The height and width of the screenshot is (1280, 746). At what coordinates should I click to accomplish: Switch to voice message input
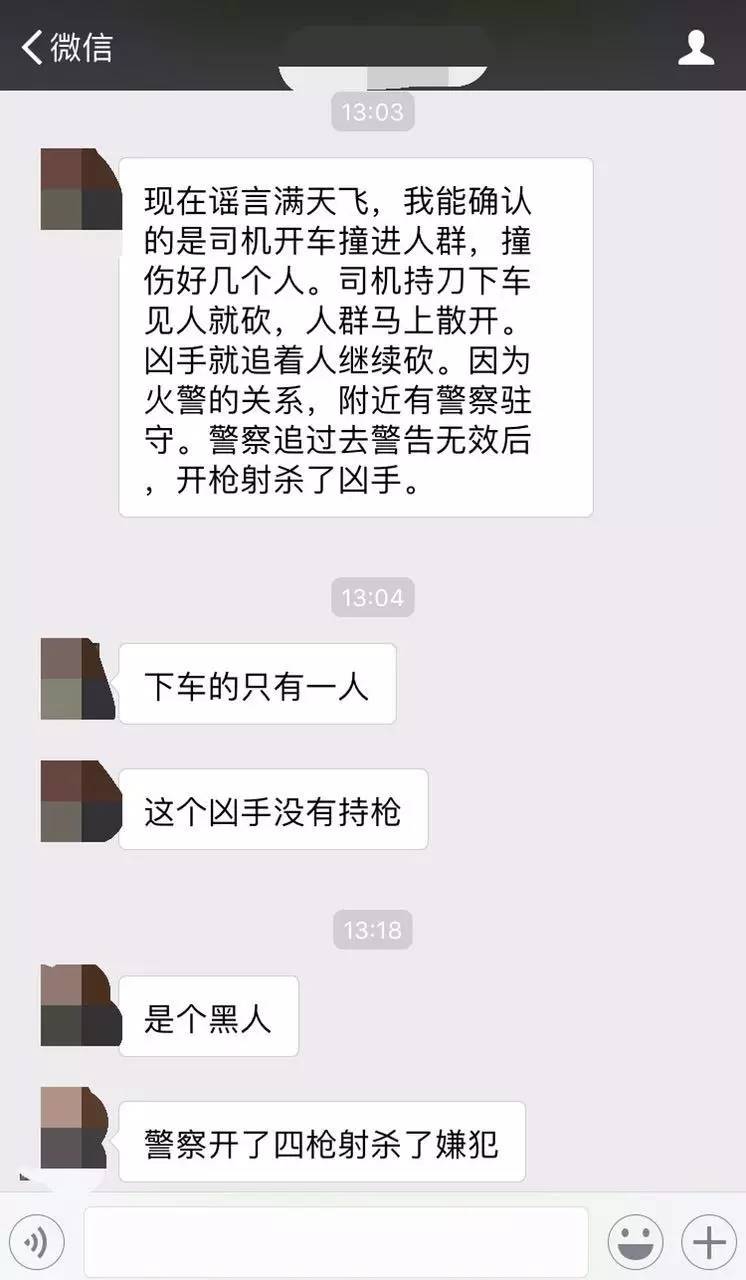[37, 1242]
